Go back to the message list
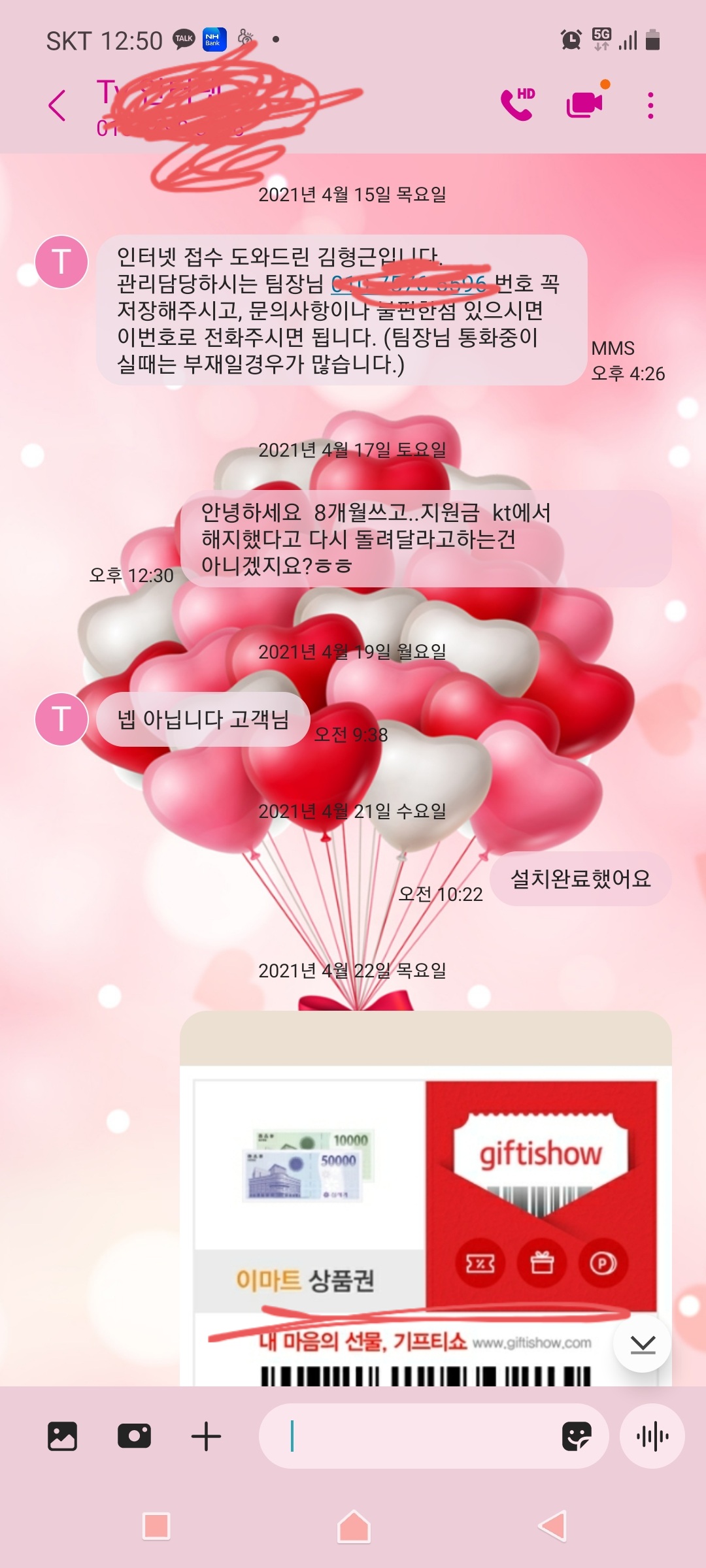 tap(58, 105)
